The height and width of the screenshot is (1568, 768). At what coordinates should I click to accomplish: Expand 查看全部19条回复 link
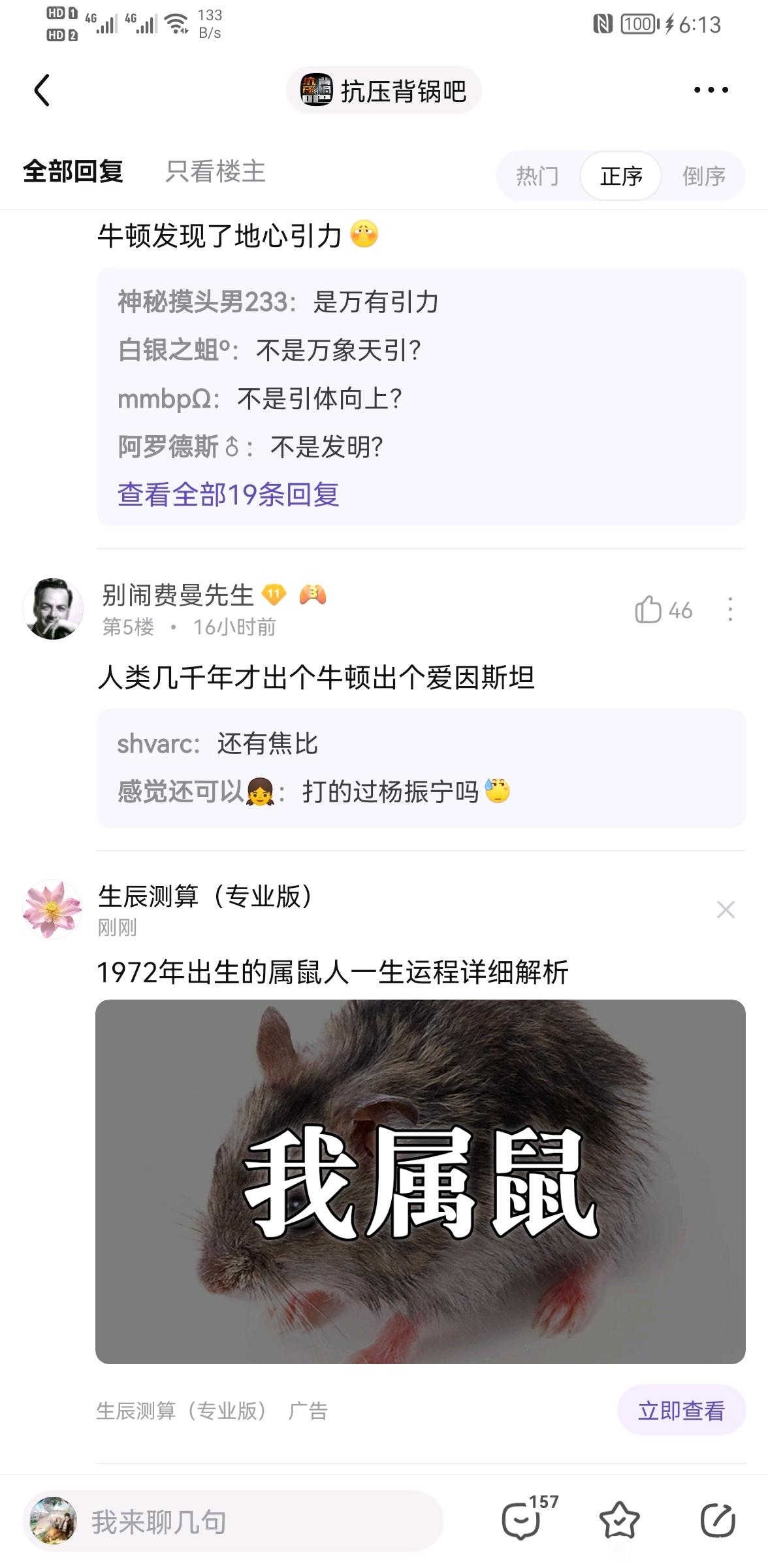228,495
